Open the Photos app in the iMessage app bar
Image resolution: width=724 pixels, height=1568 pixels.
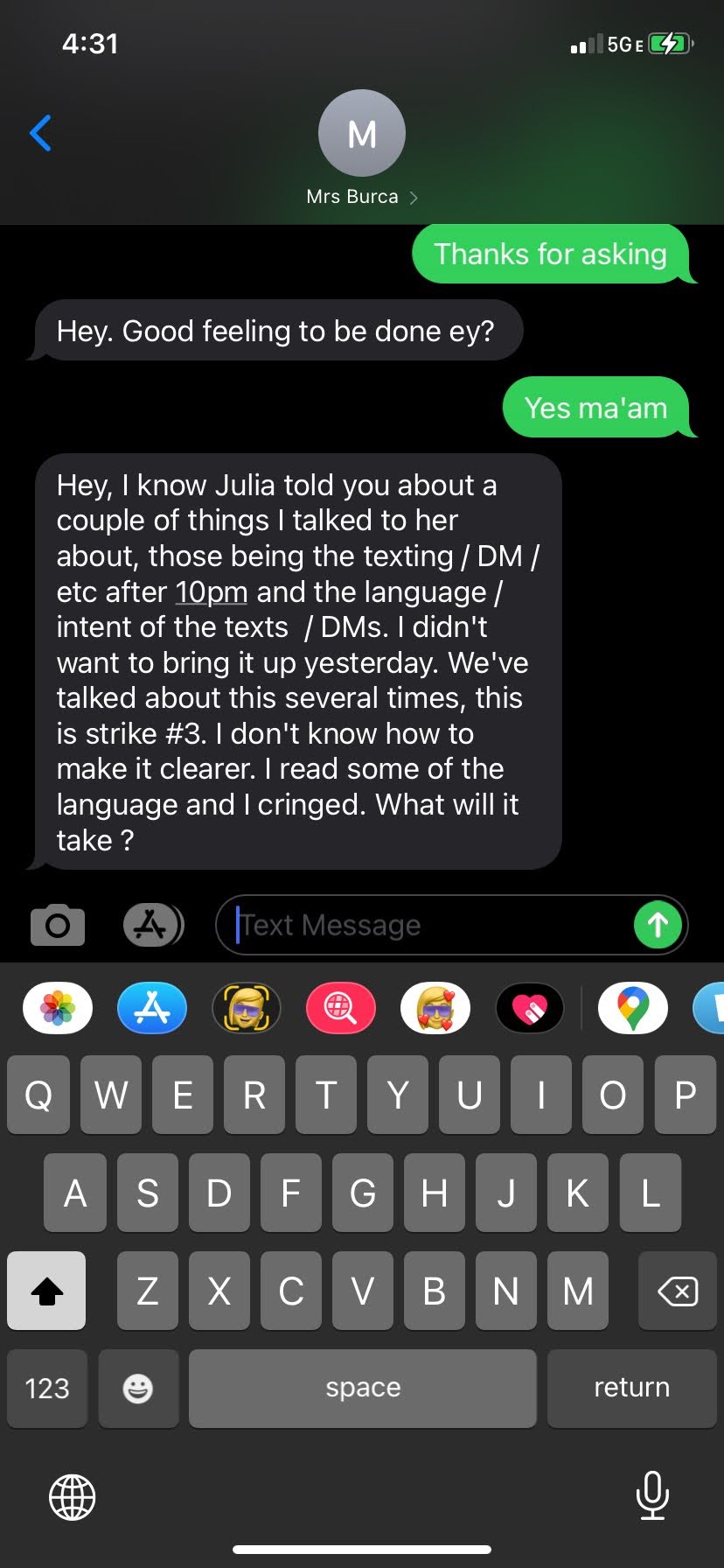(58, 1008)
